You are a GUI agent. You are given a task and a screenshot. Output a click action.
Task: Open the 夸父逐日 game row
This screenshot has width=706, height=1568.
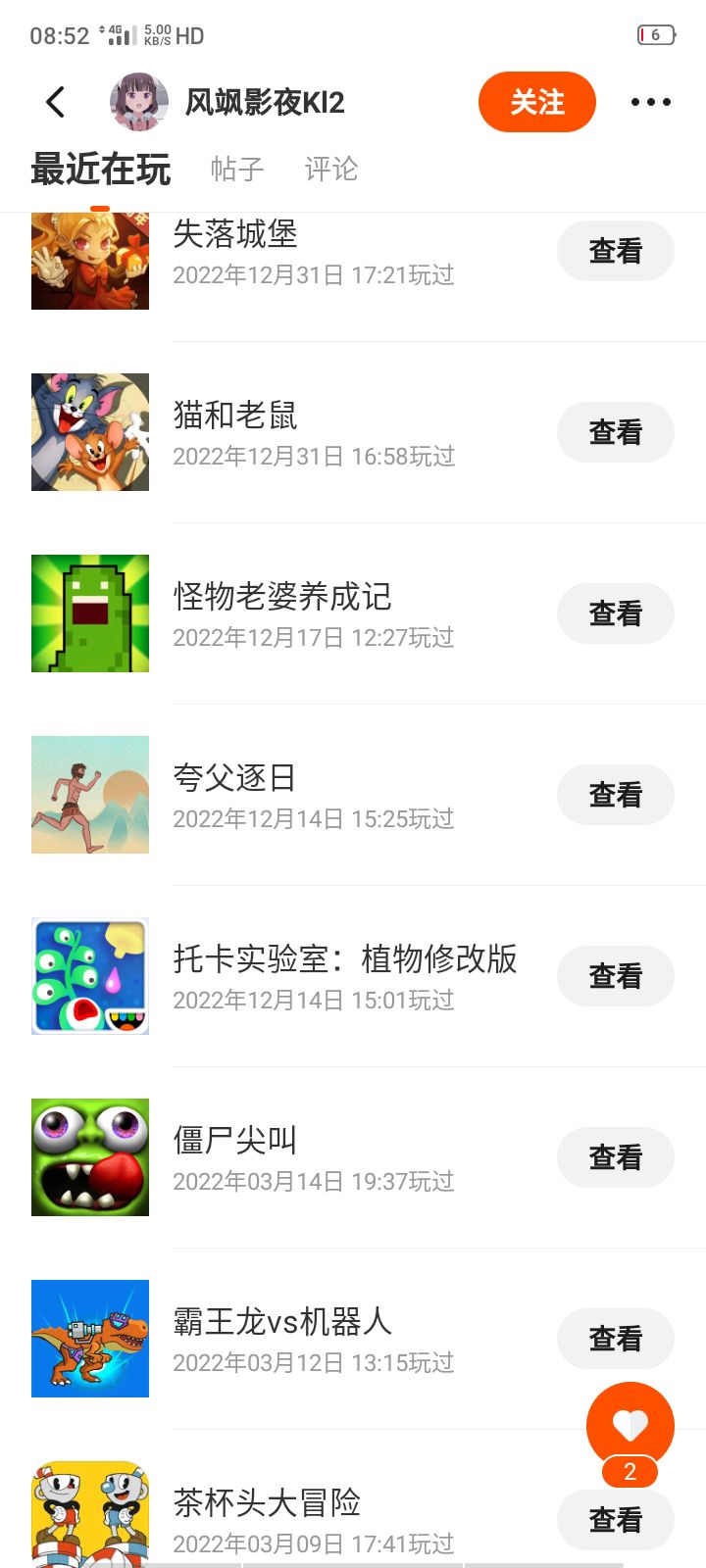(x=314, y=795)
